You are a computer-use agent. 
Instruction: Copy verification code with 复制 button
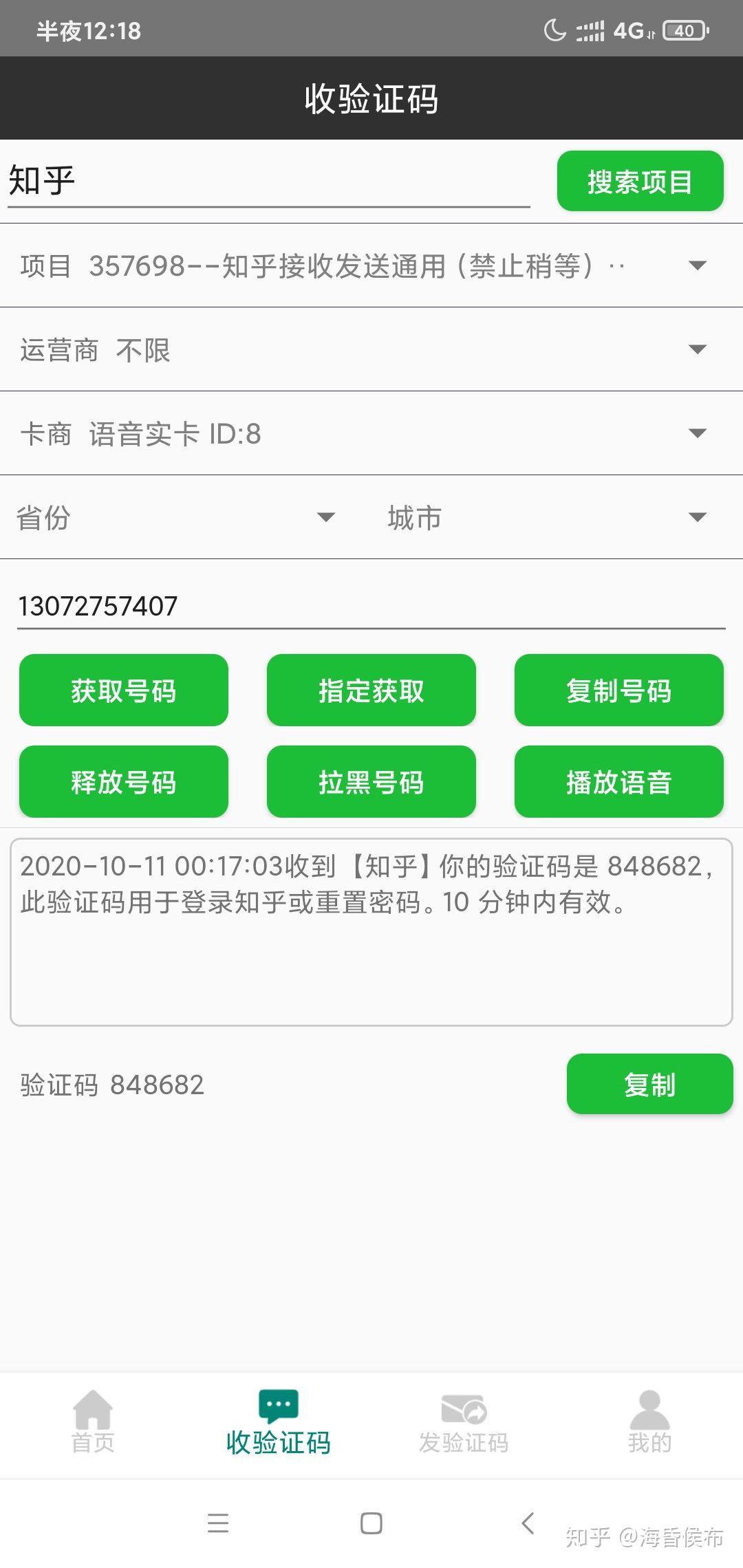[650, 1085]
